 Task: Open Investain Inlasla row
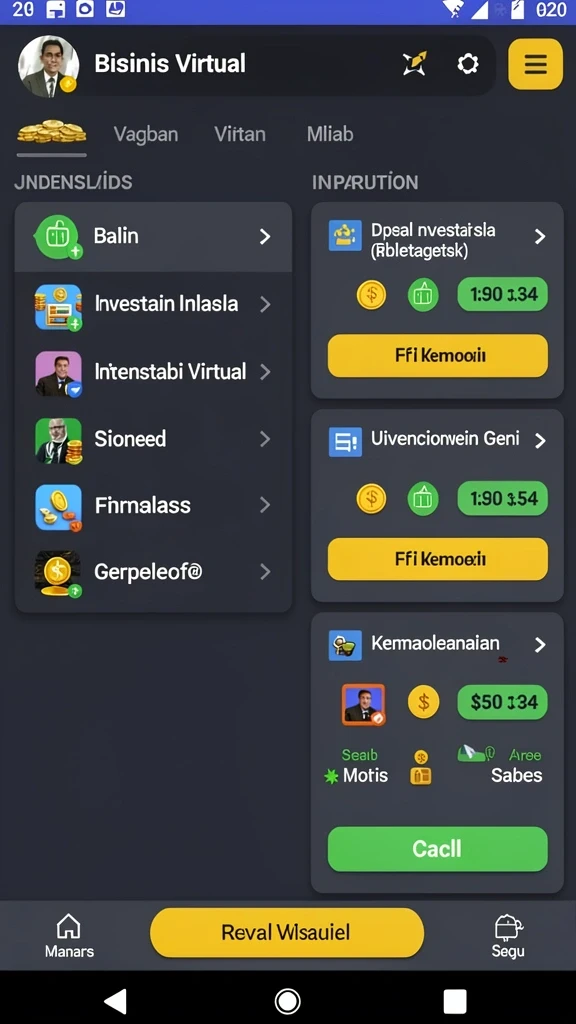(153, 304)
